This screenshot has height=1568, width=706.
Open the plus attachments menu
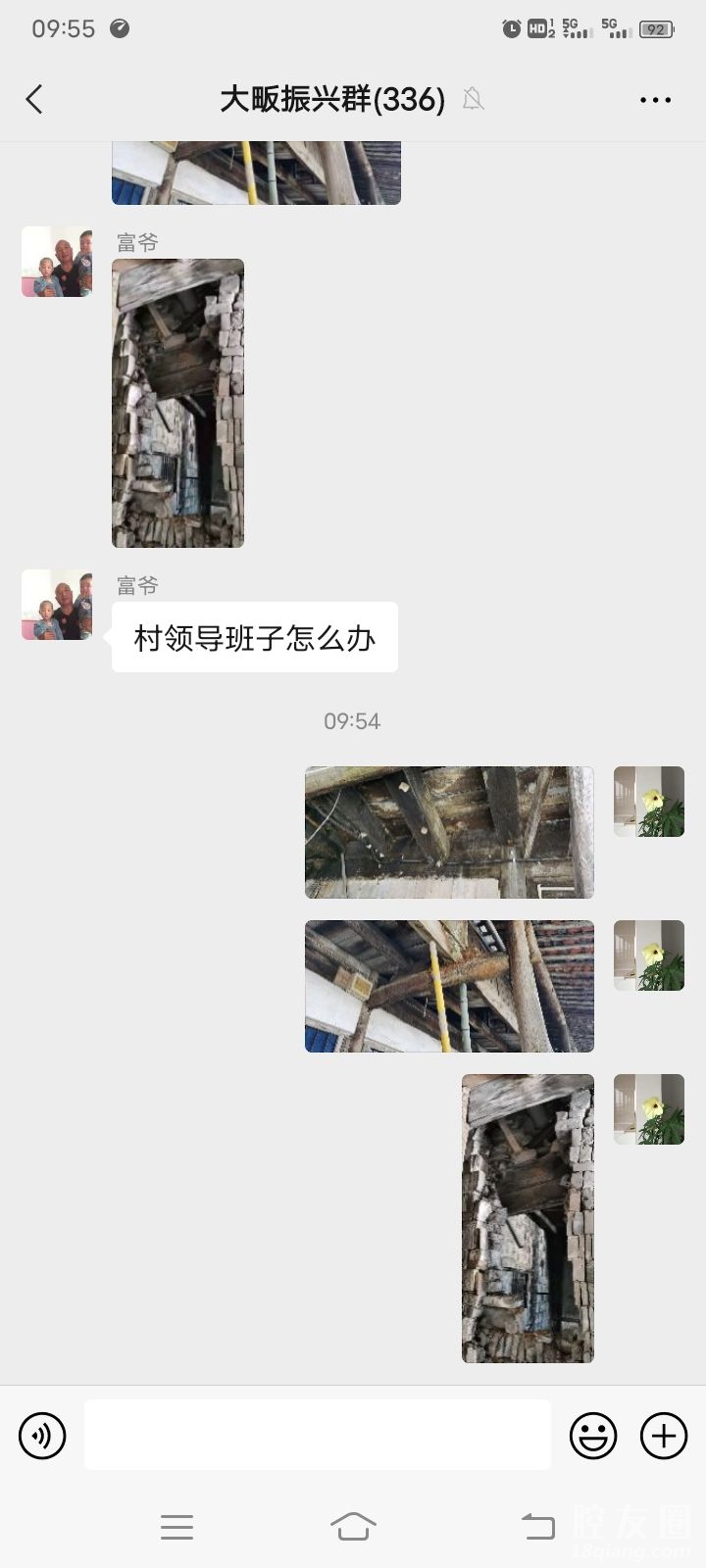pyautogui.click(x=664, y=1436)
